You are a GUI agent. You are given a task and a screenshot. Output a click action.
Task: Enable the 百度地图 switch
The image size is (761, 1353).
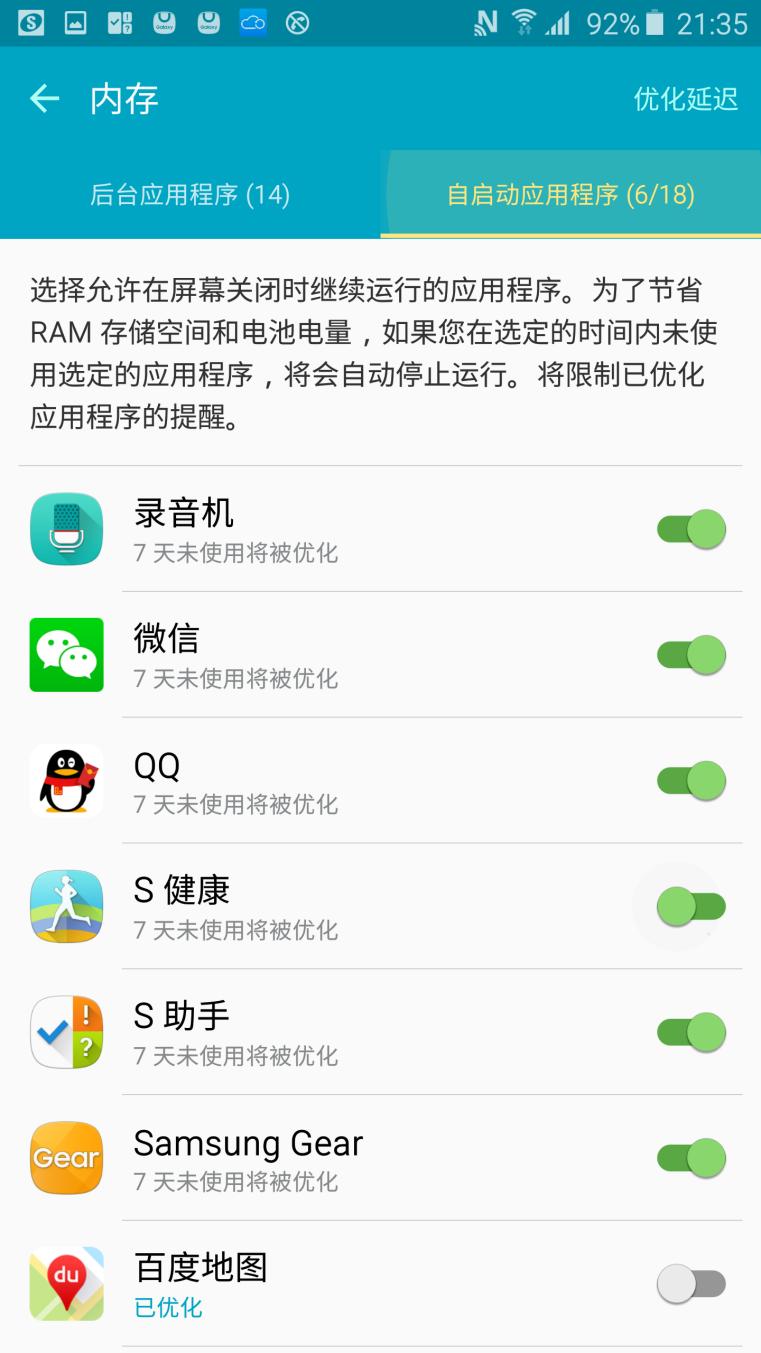tap(691, 1283)
